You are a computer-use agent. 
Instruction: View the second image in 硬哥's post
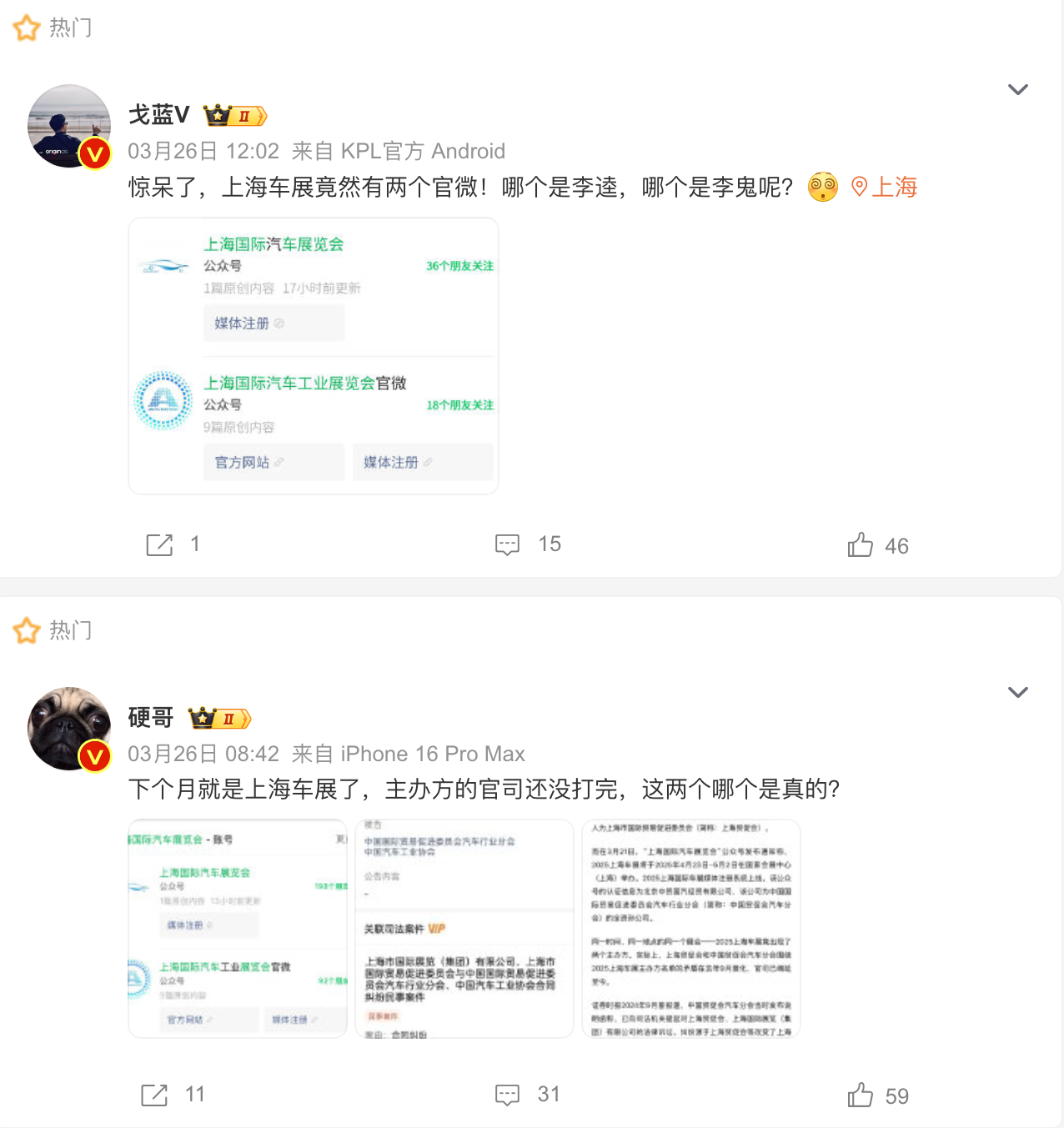click(x=464, y=929)
